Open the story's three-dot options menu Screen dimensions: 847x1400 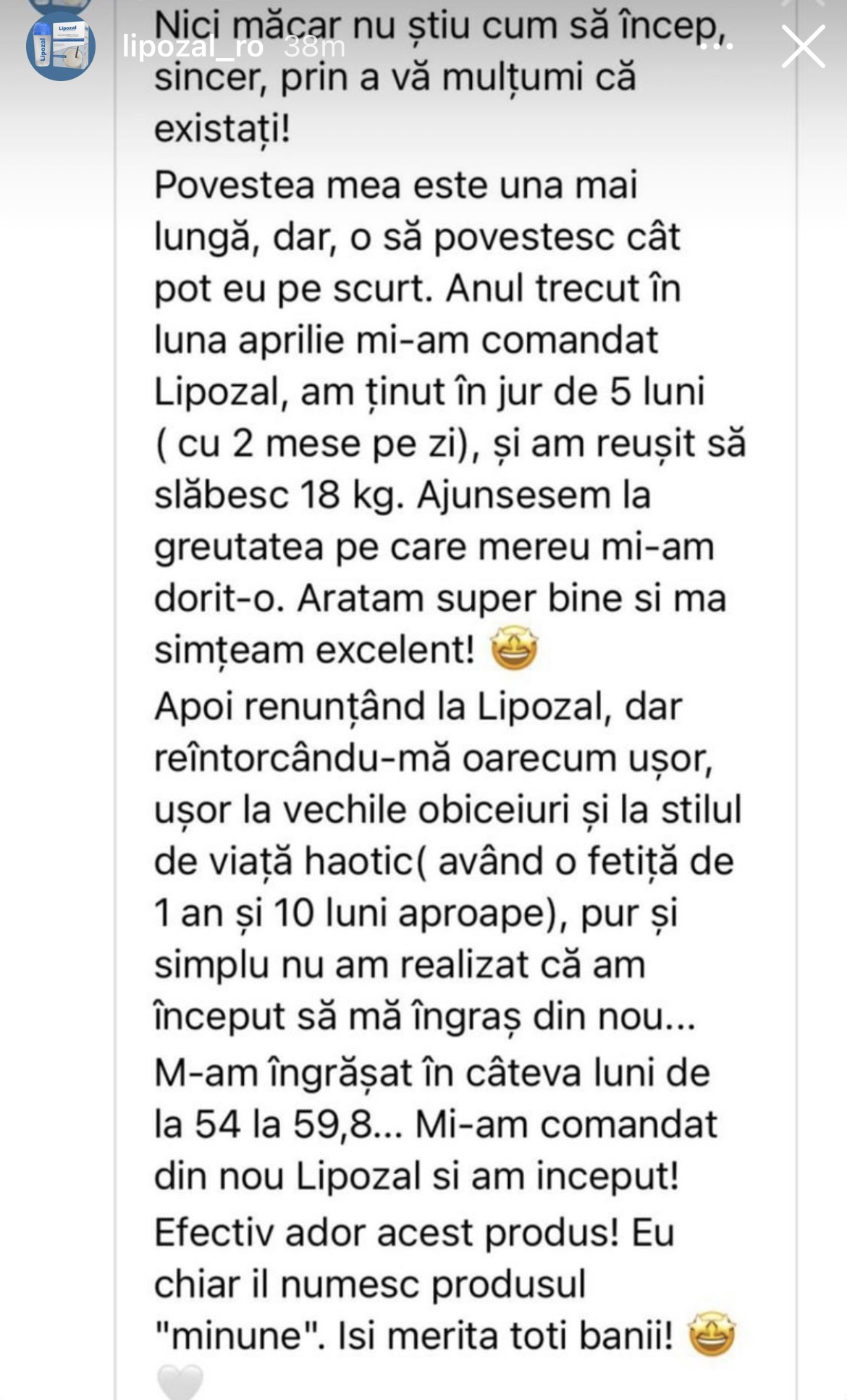718,47
